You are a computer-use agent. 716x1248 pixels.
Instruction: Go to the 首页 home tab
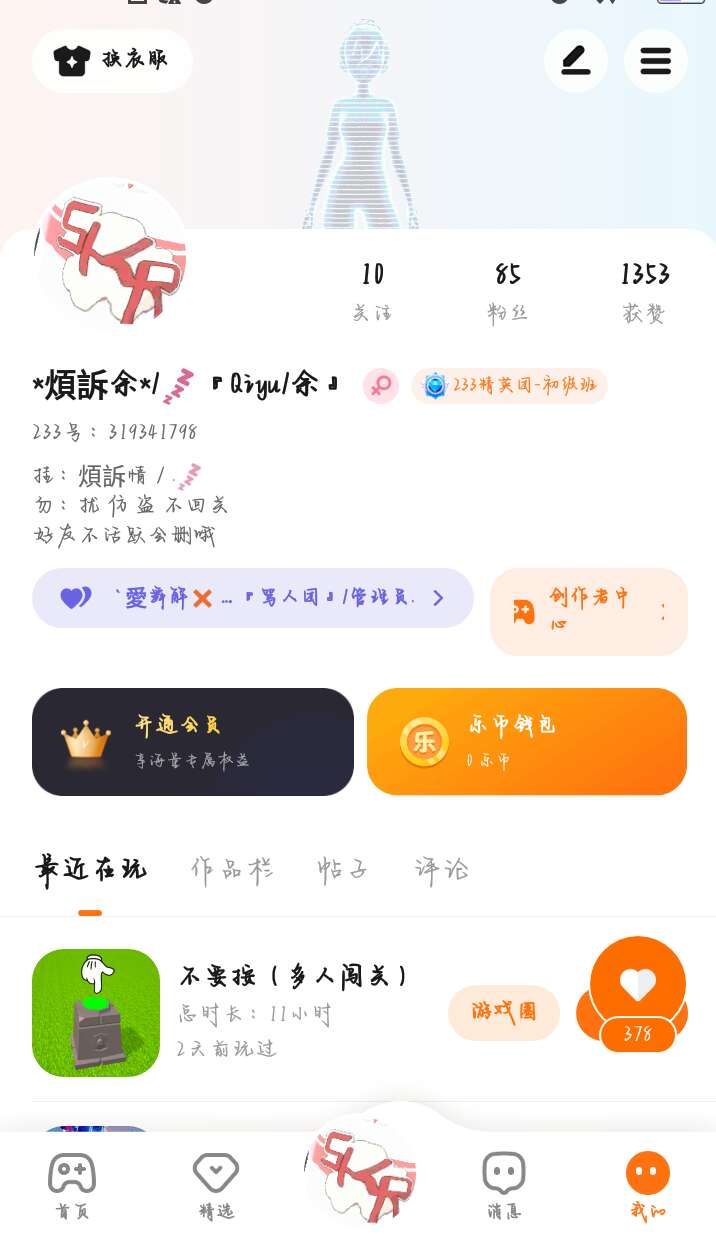pyautogui.click(x=72, y=1186)
